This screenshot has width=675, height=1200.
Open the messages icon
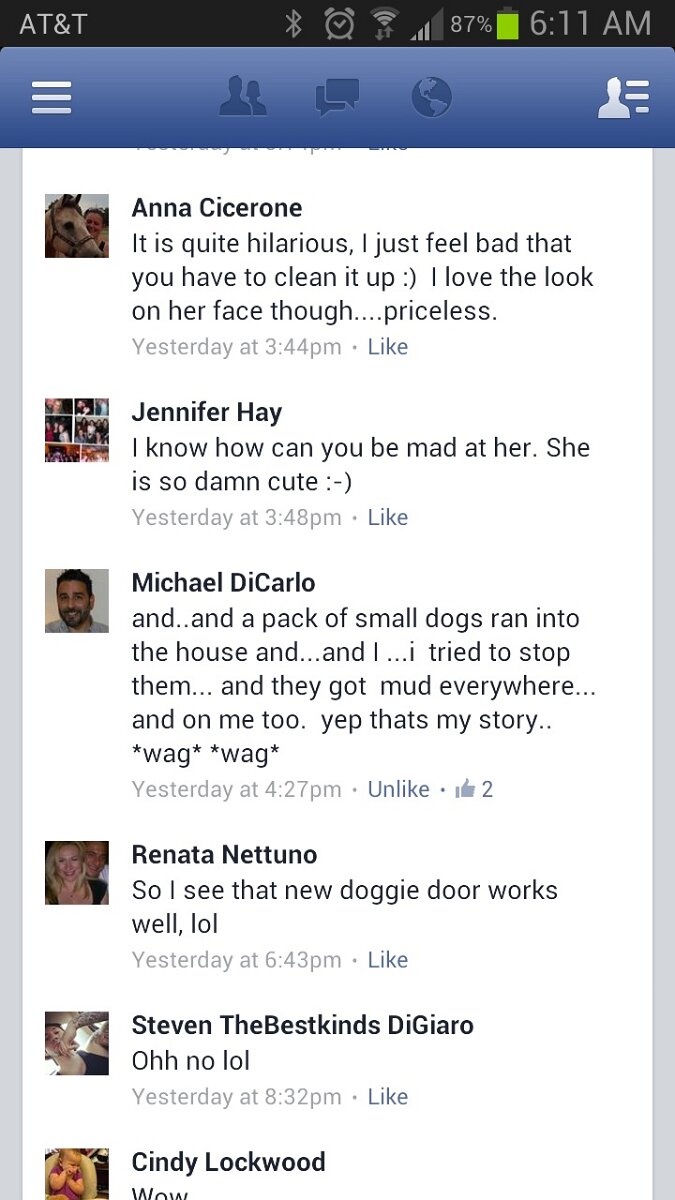337,98
